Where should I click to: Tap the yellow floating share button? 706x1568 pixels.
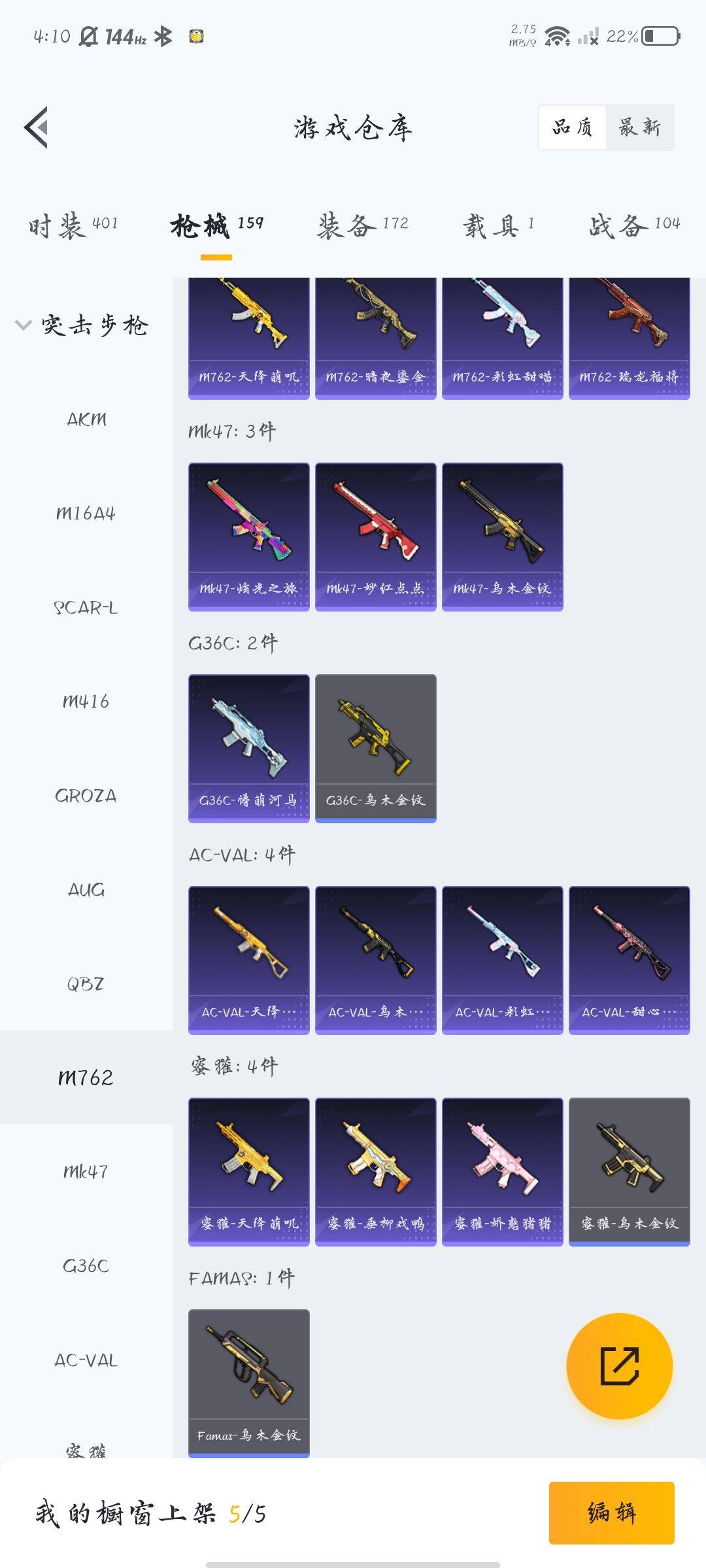(619, 1365)
